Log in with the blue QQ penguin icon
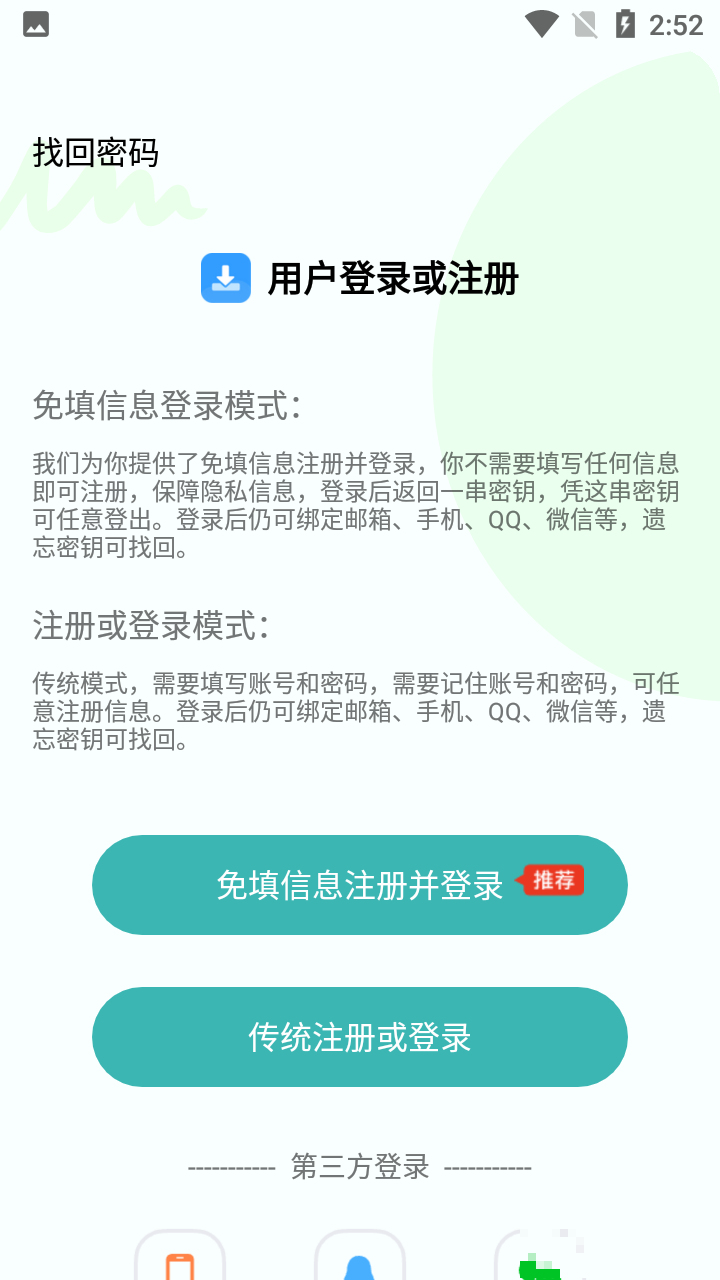 (x=360, y=1256)
